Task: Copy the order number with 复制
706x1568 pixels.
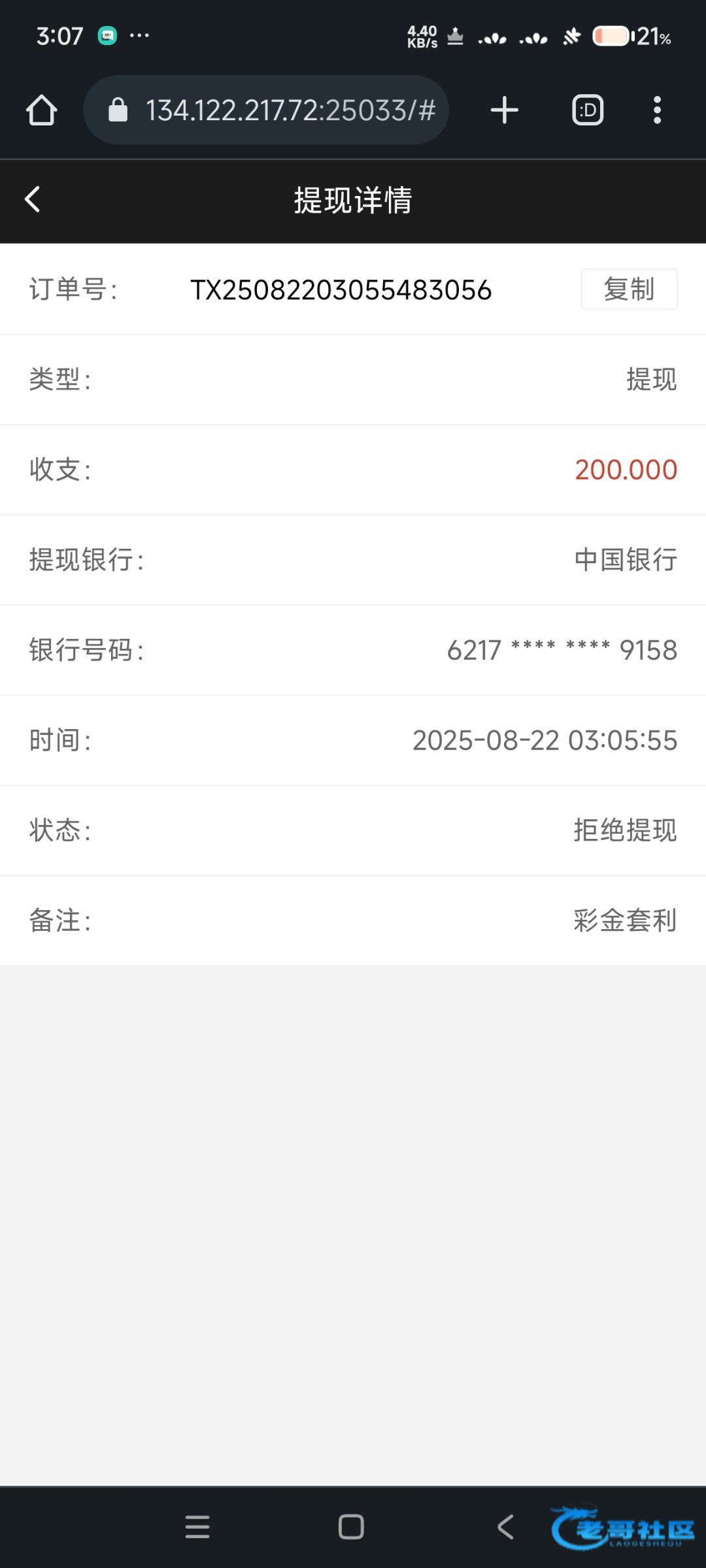Action: 629,289
